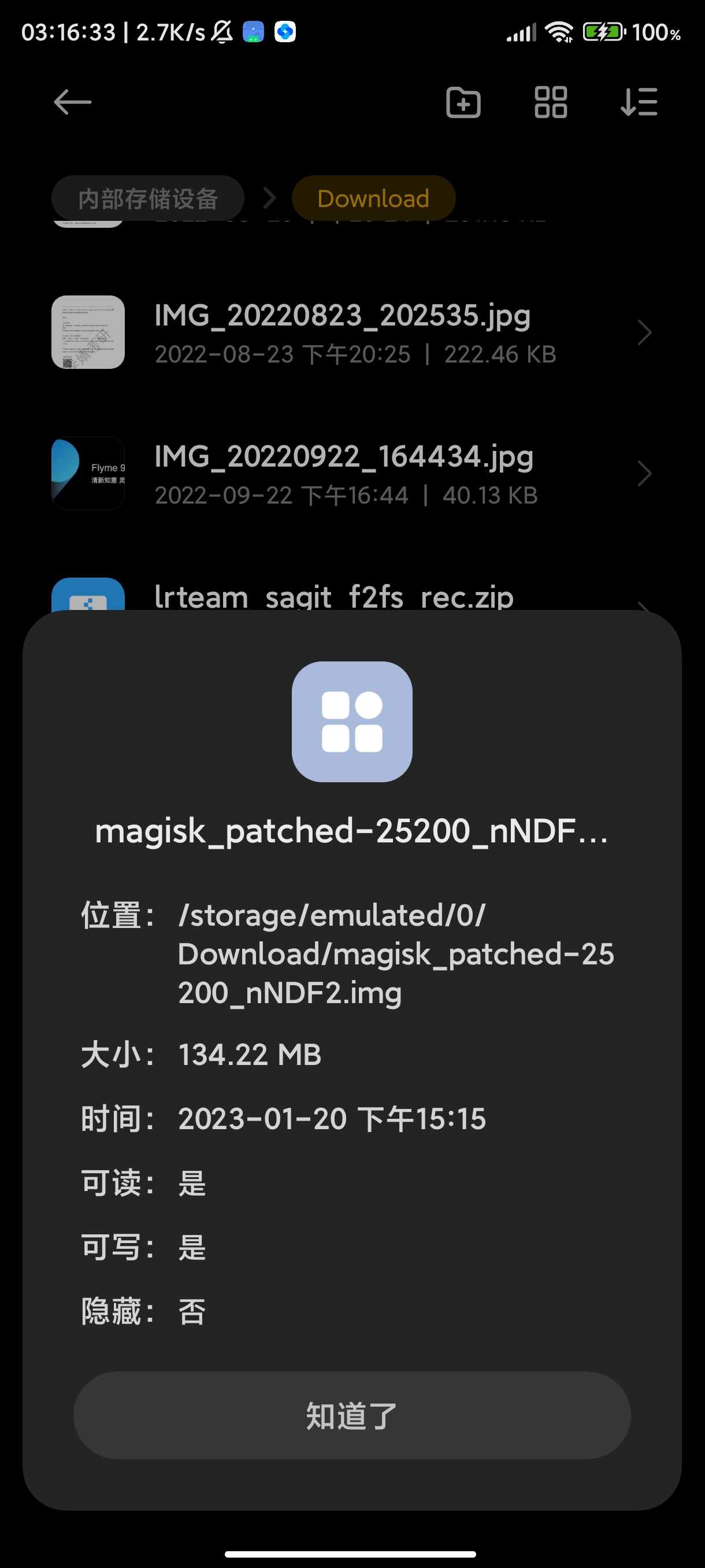Open IMG_20220922_164434.jpg file

pos(344,474)
